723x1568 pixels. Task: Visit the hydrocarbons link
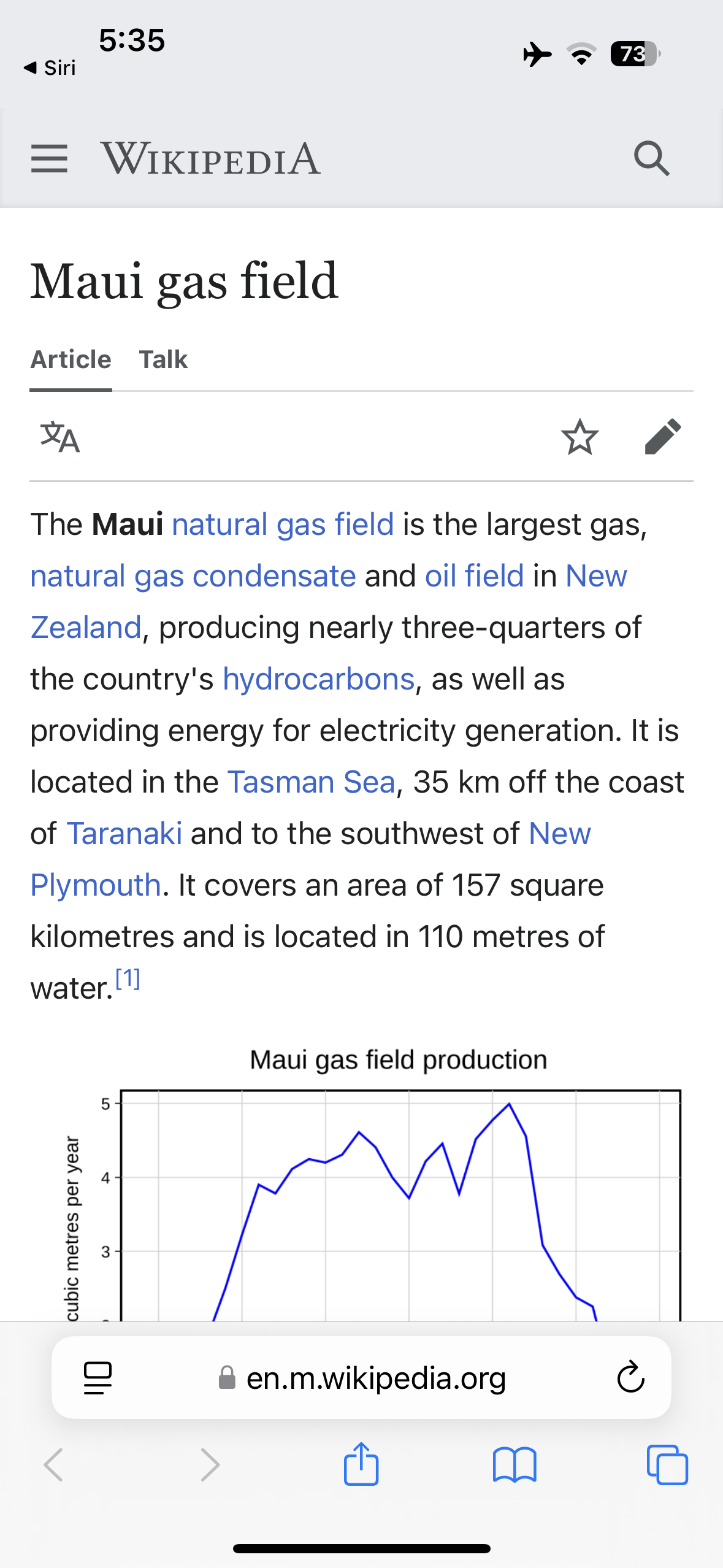(x=319, y=680)
